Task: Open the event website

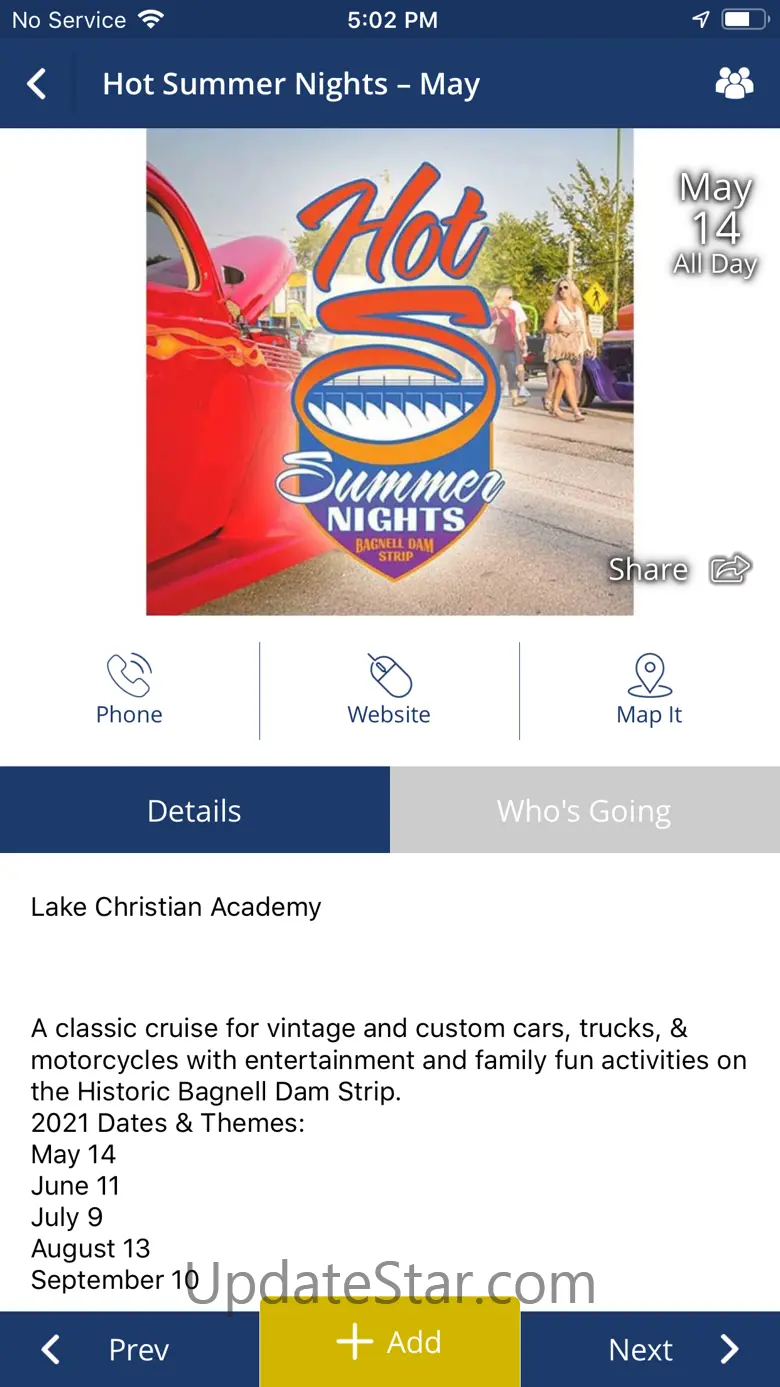Action: pos(389,690)
